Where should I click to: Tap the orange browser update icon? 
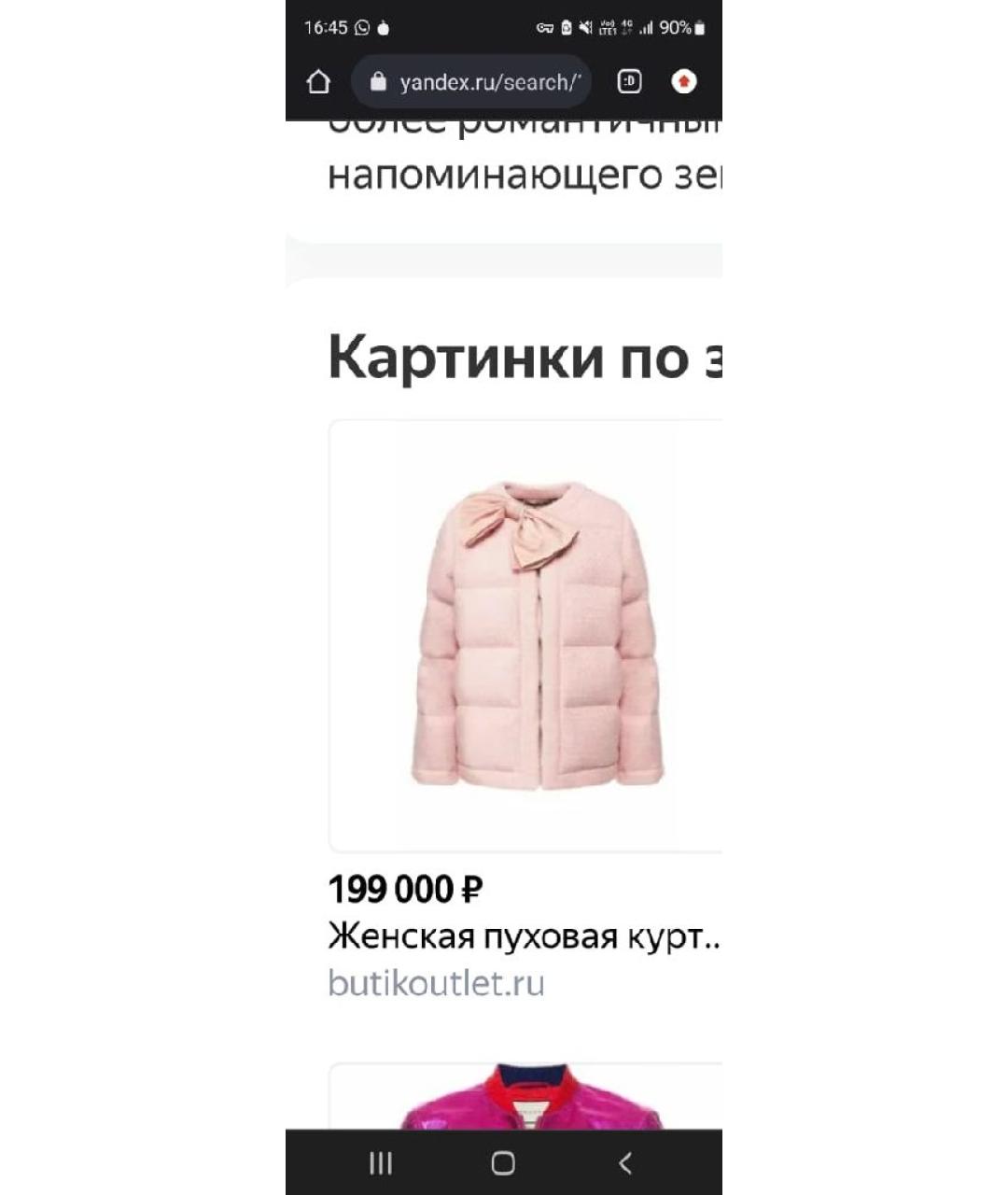pyautogui.click(x=684, y=82)
